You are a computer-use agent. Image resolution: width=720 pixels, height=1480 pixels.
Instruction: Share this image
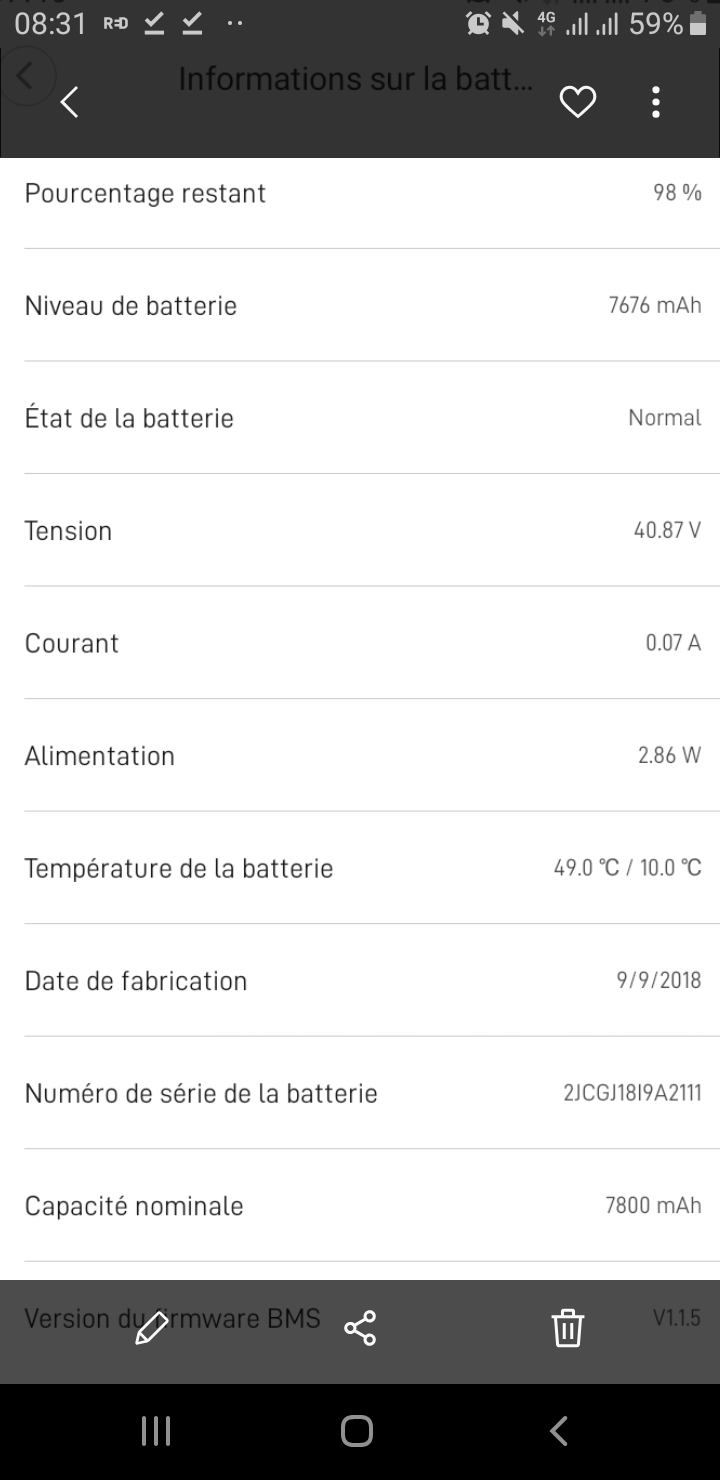(x=360, y=1328)
